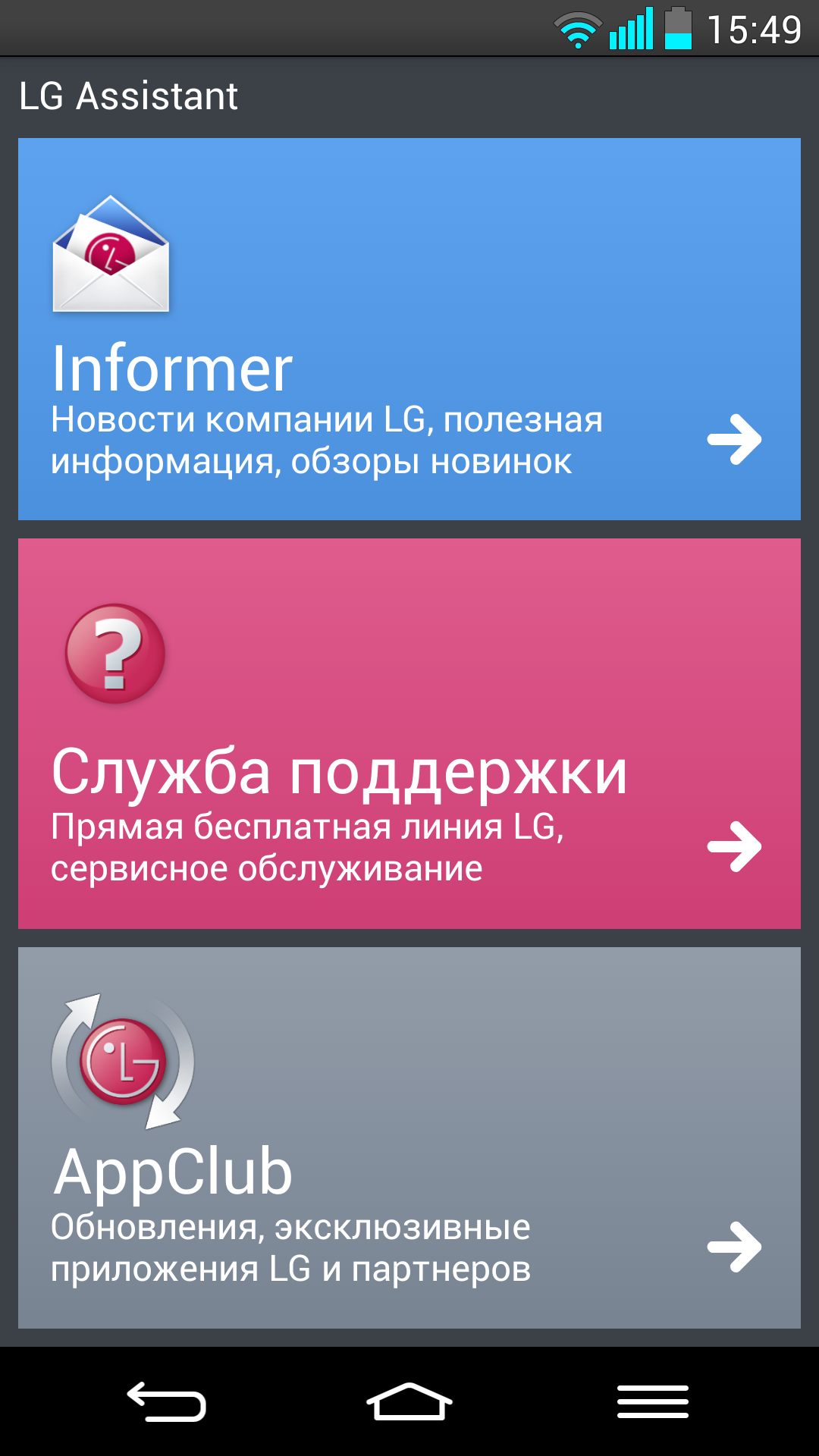The height and width of the screenshot is (1456, 819).
Task: Go back using the navigation bar
Action: (167, 1401)
